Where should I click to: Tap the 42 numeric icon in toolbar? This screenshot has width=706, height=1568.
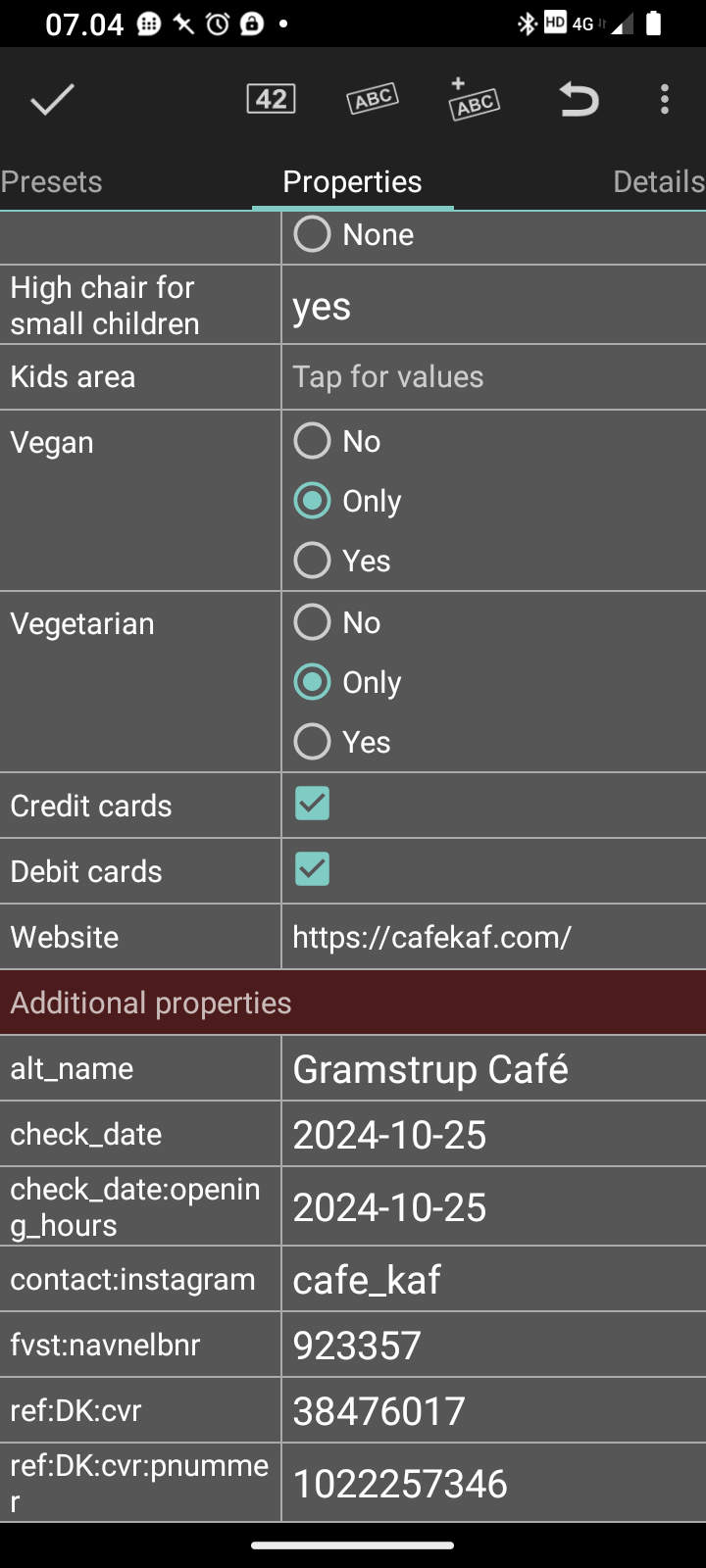272,99
